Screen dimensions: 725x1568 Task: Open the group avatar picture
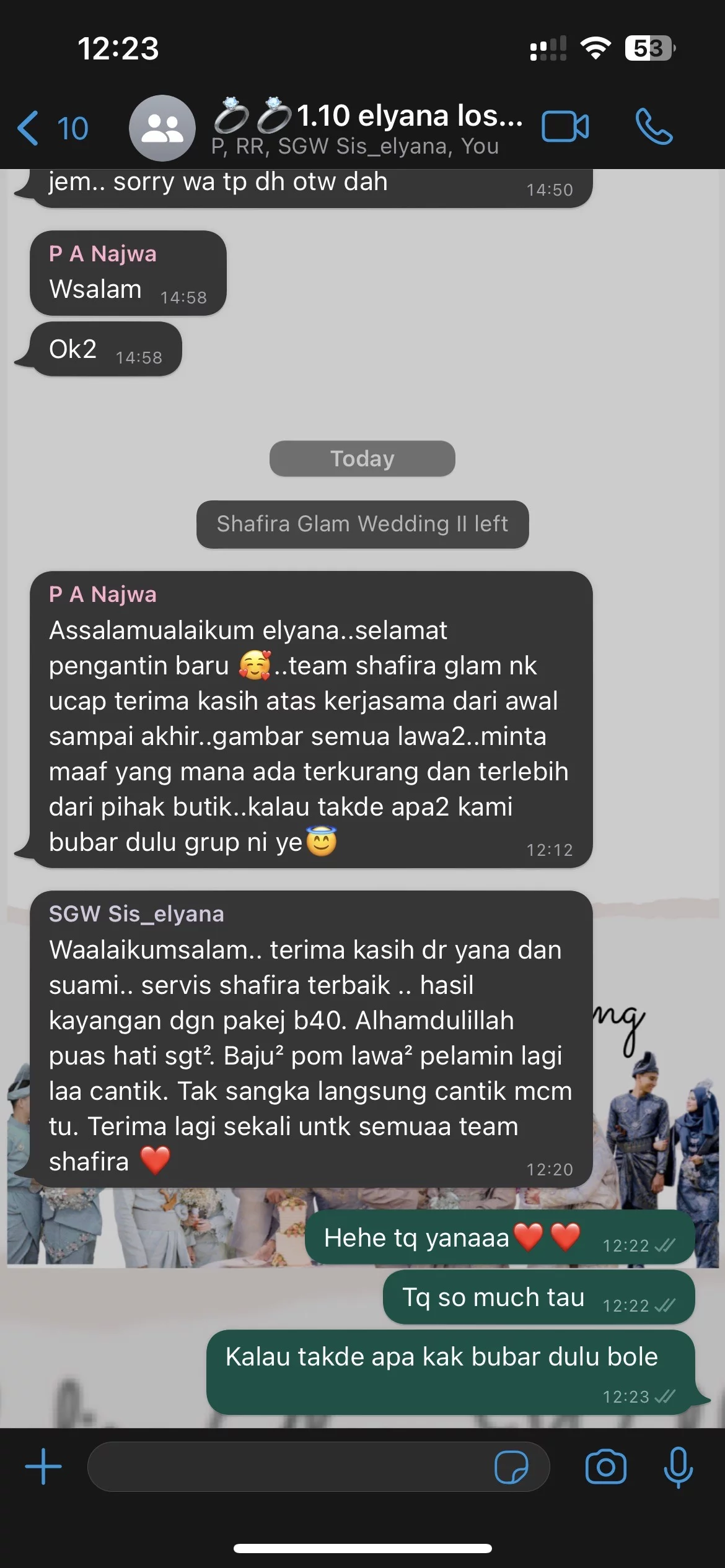[162, 128]
